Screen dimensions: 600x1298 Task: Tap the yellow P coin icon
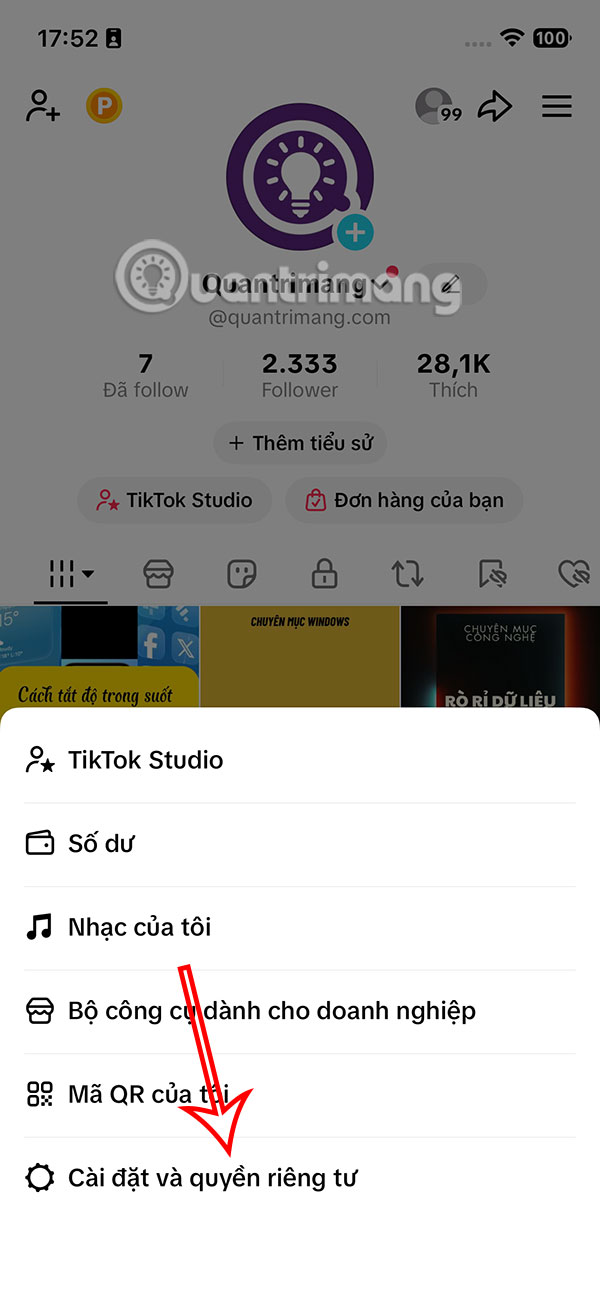point(103,106)
